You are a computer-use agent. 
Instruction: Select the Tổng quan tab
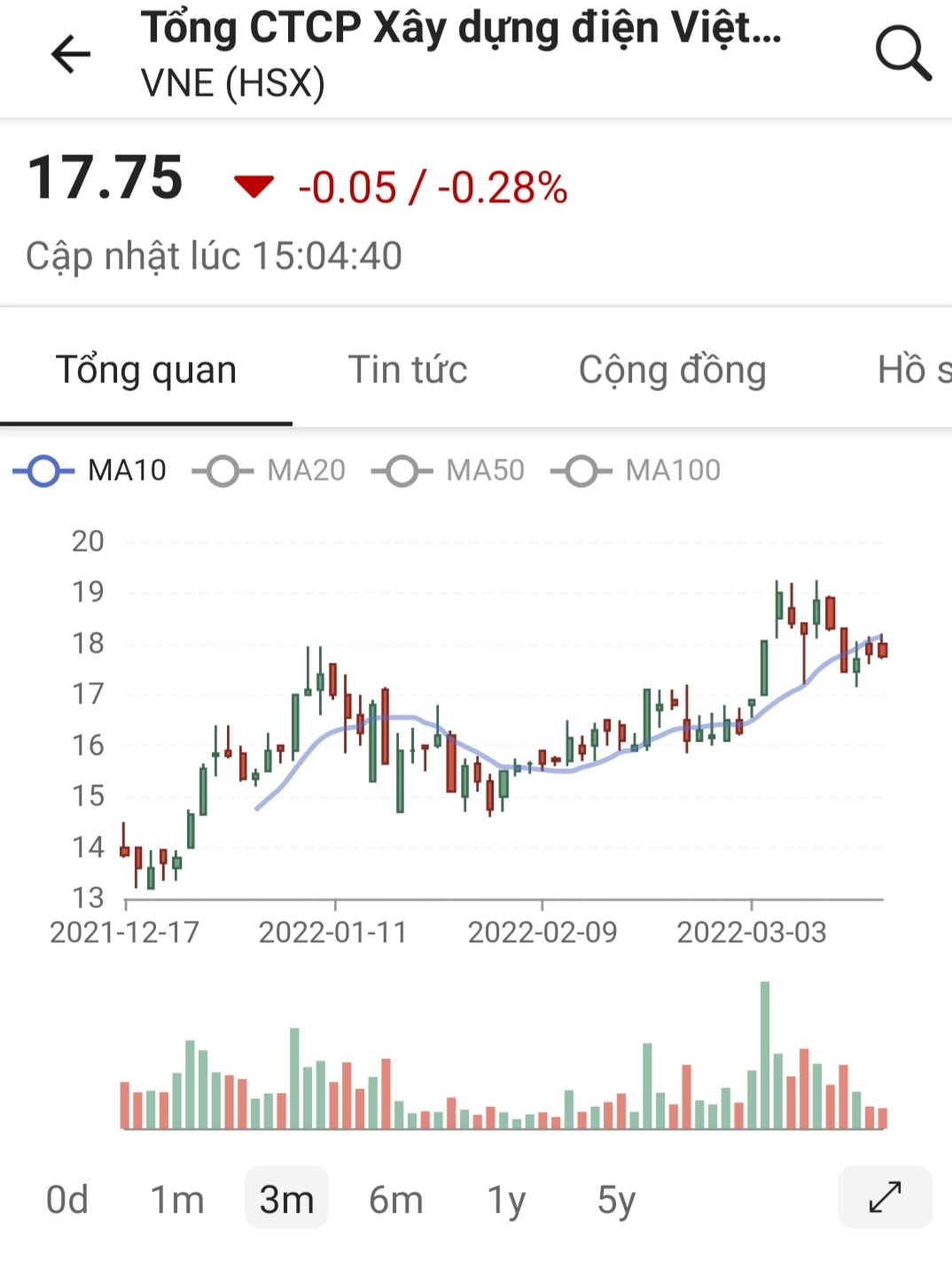click(x=146, y=370)
